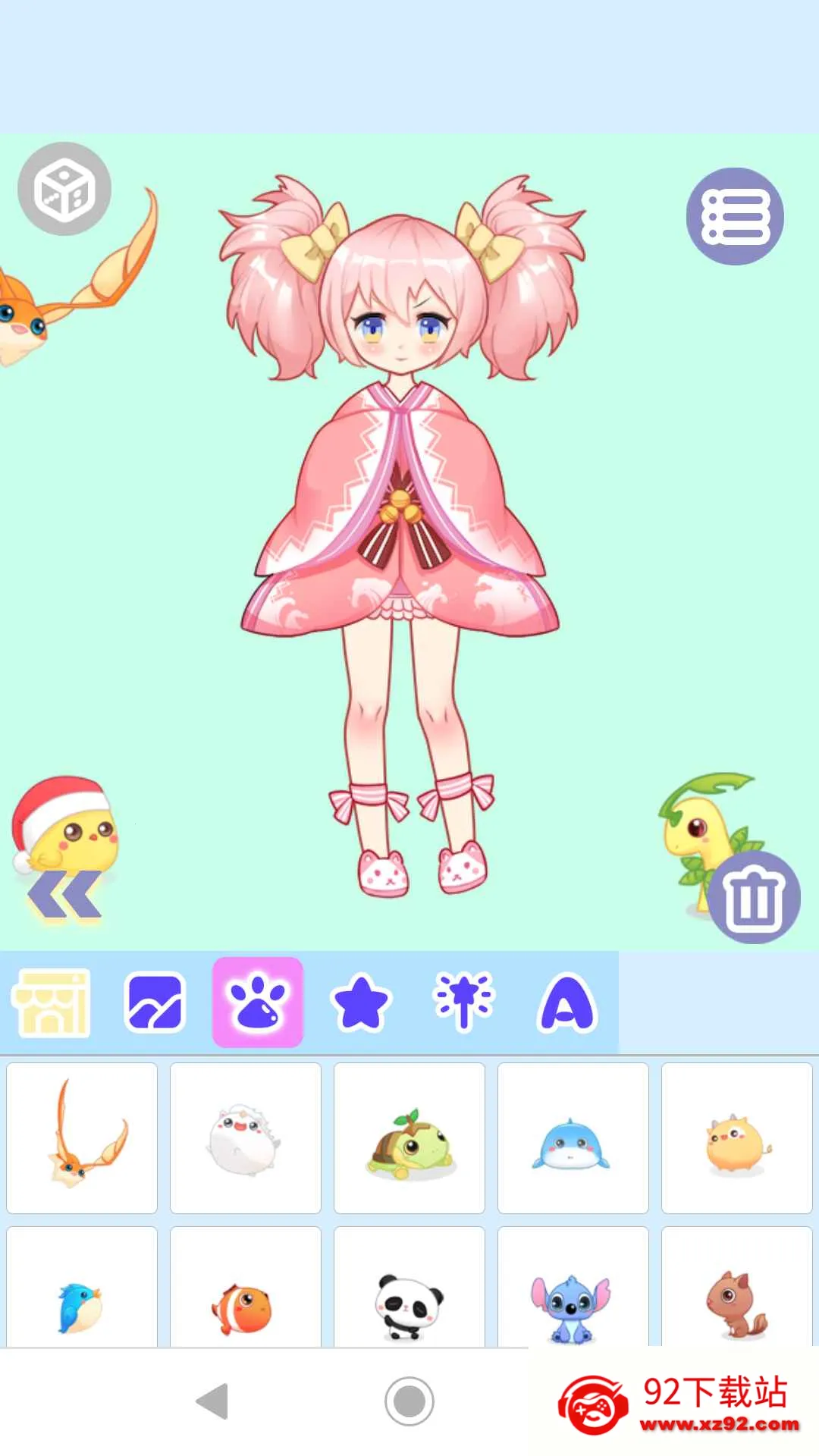The height and width of the screenshot is (1456, 819).
Task: Switch to the shop category tab
Action: pos(51,1002)
